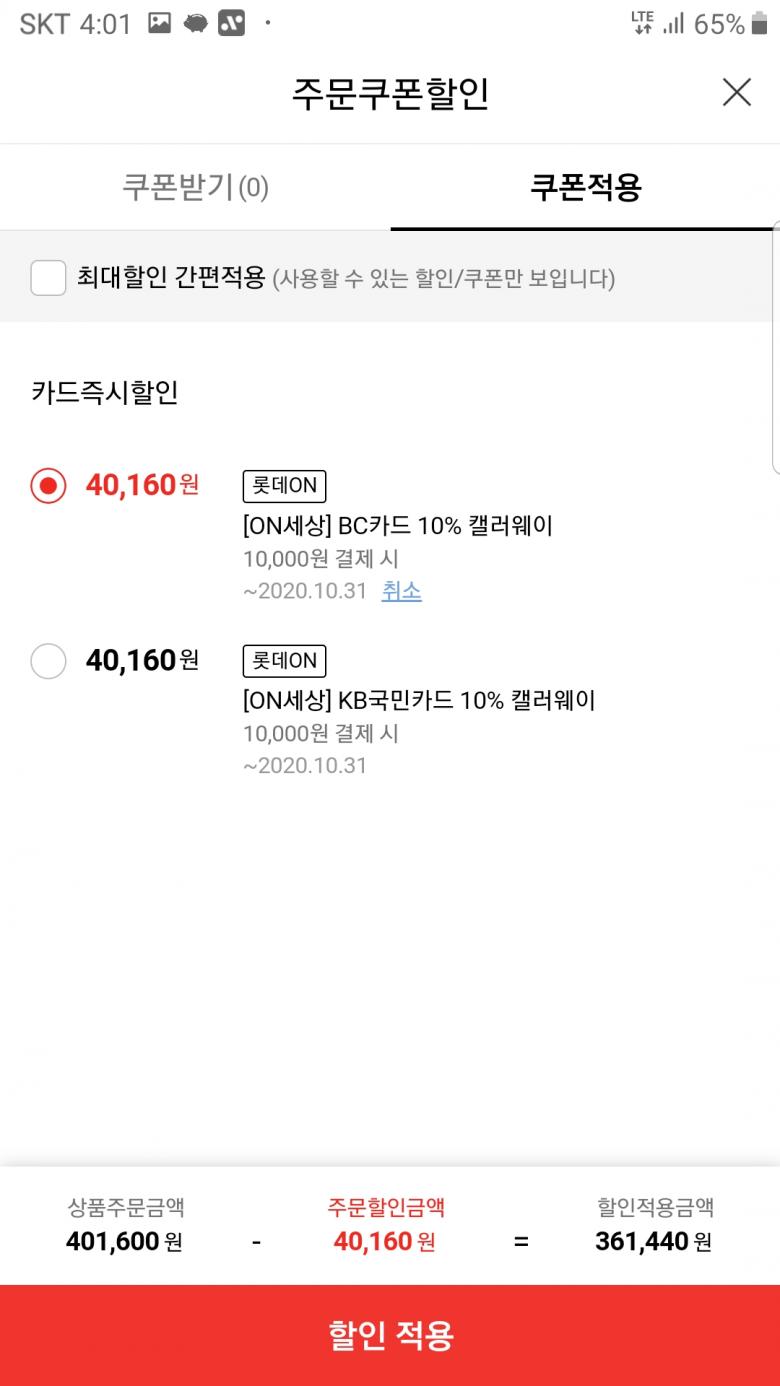Check the 최대할인 간편적용 box
Viewport: 780px width, 1386px height.
(48, 277)
